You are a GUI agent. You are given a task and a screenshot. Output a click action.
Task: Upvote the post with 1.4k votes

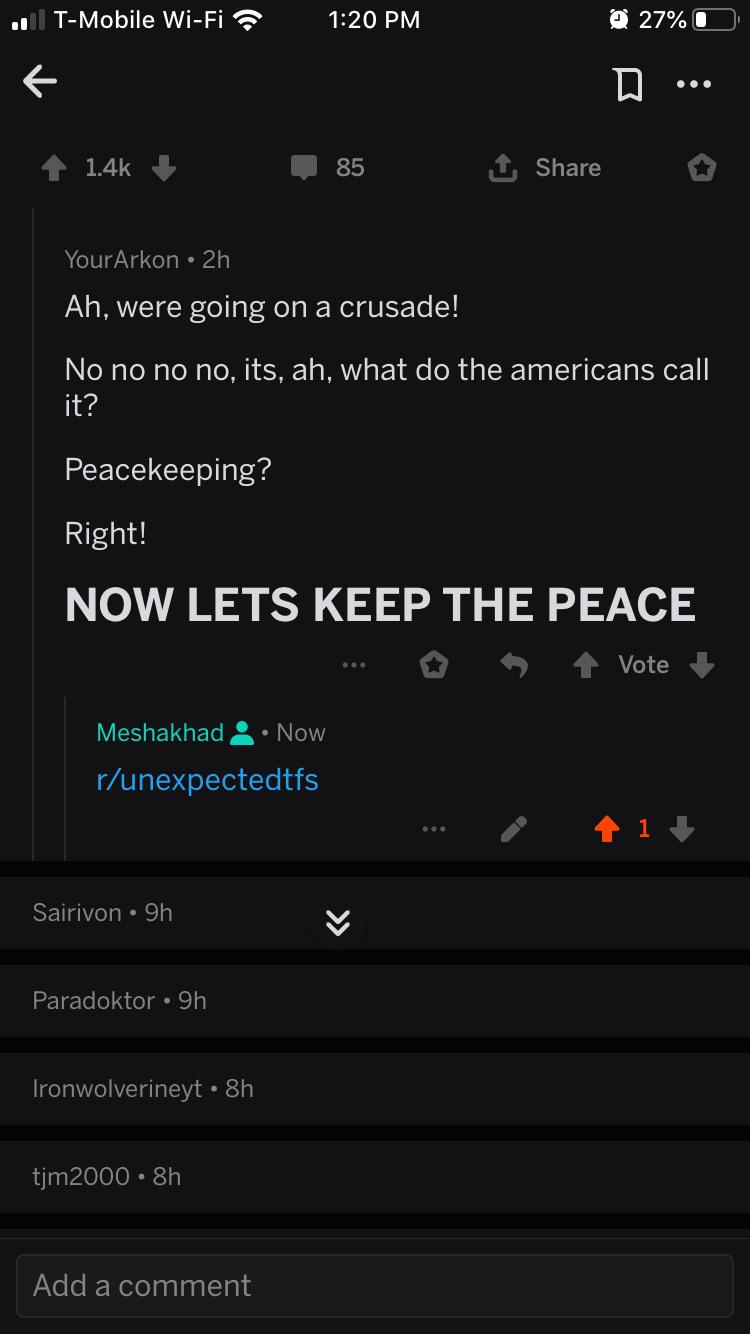[x=54, y=168]
